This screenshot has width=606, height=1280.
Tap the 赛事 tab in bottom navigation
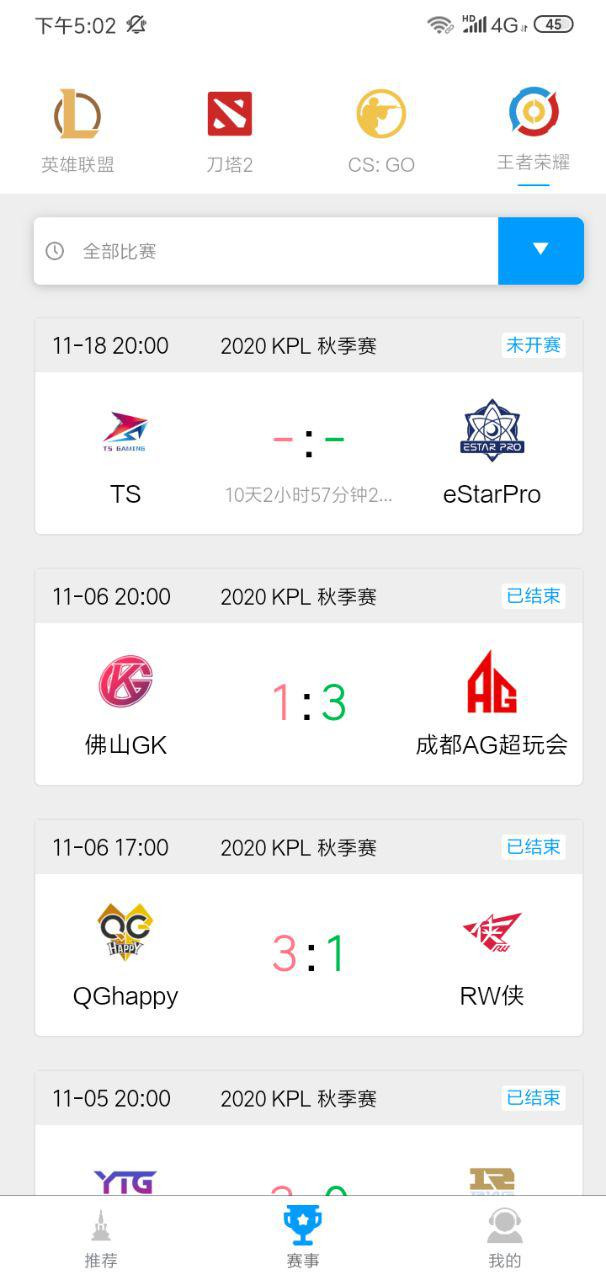tap(303, 1237)
